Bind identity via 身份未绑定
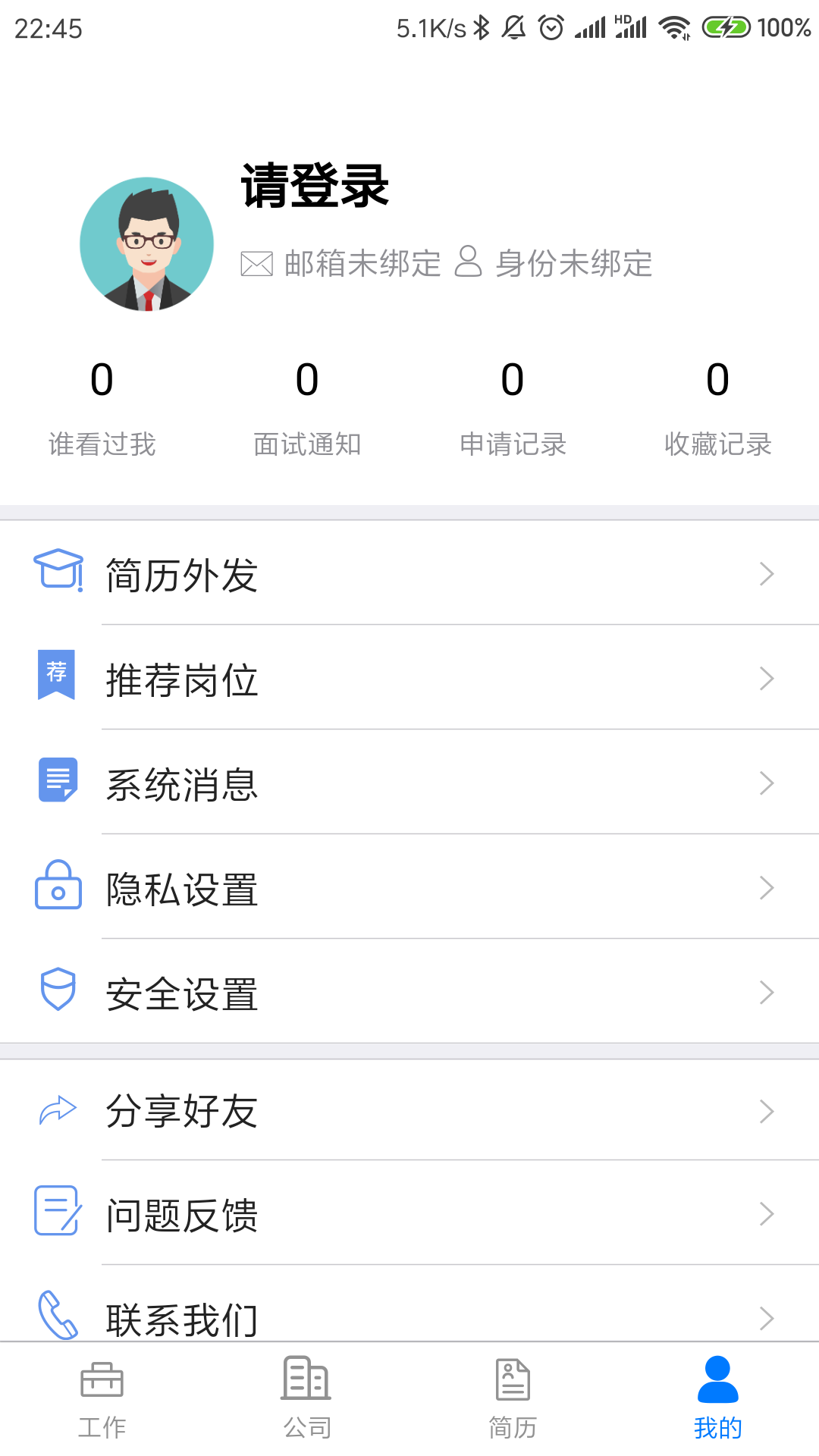 click(x=554, y=264)
